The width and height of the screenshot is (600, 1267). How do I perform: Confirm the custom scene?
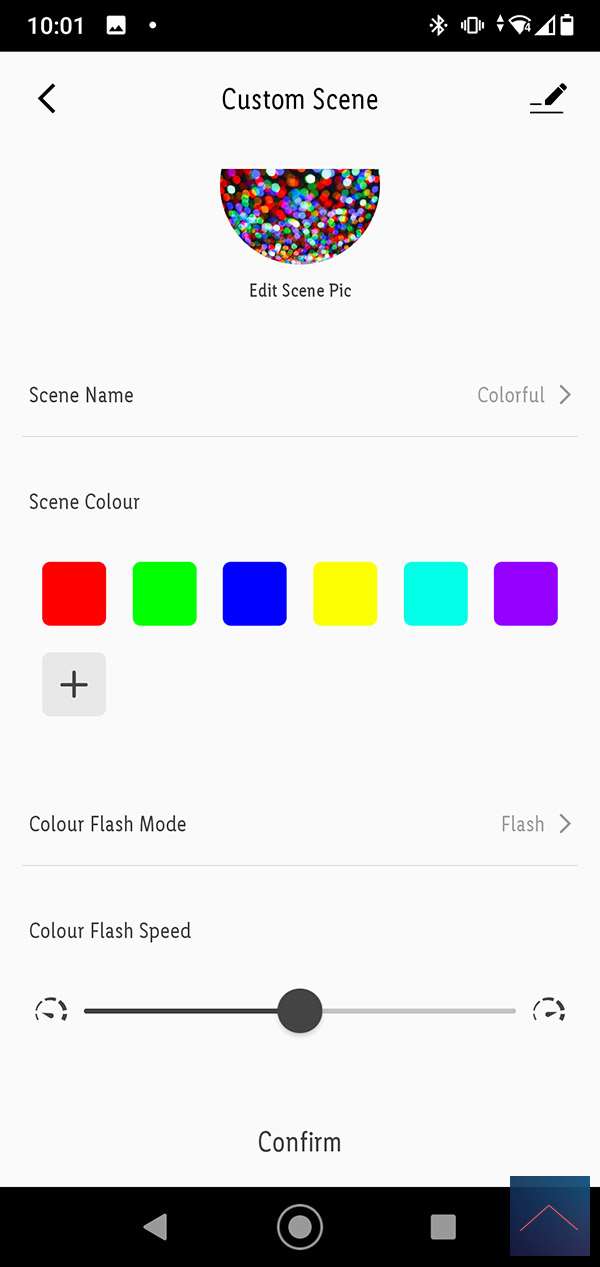pyautogui.click(x=300, y=1142)
